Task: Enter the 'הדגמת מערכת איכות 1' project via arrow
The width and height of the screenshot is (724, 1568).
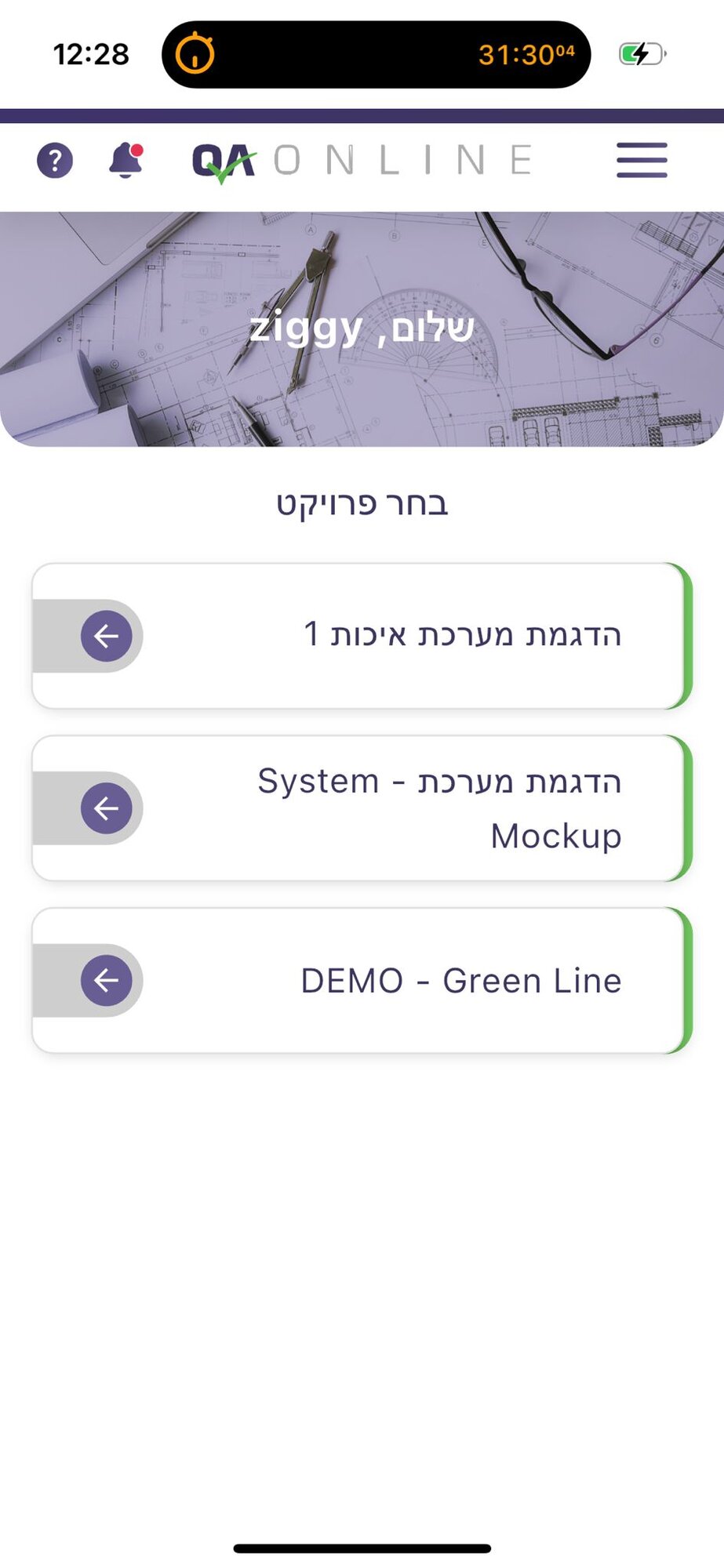Action: point(107,636)
